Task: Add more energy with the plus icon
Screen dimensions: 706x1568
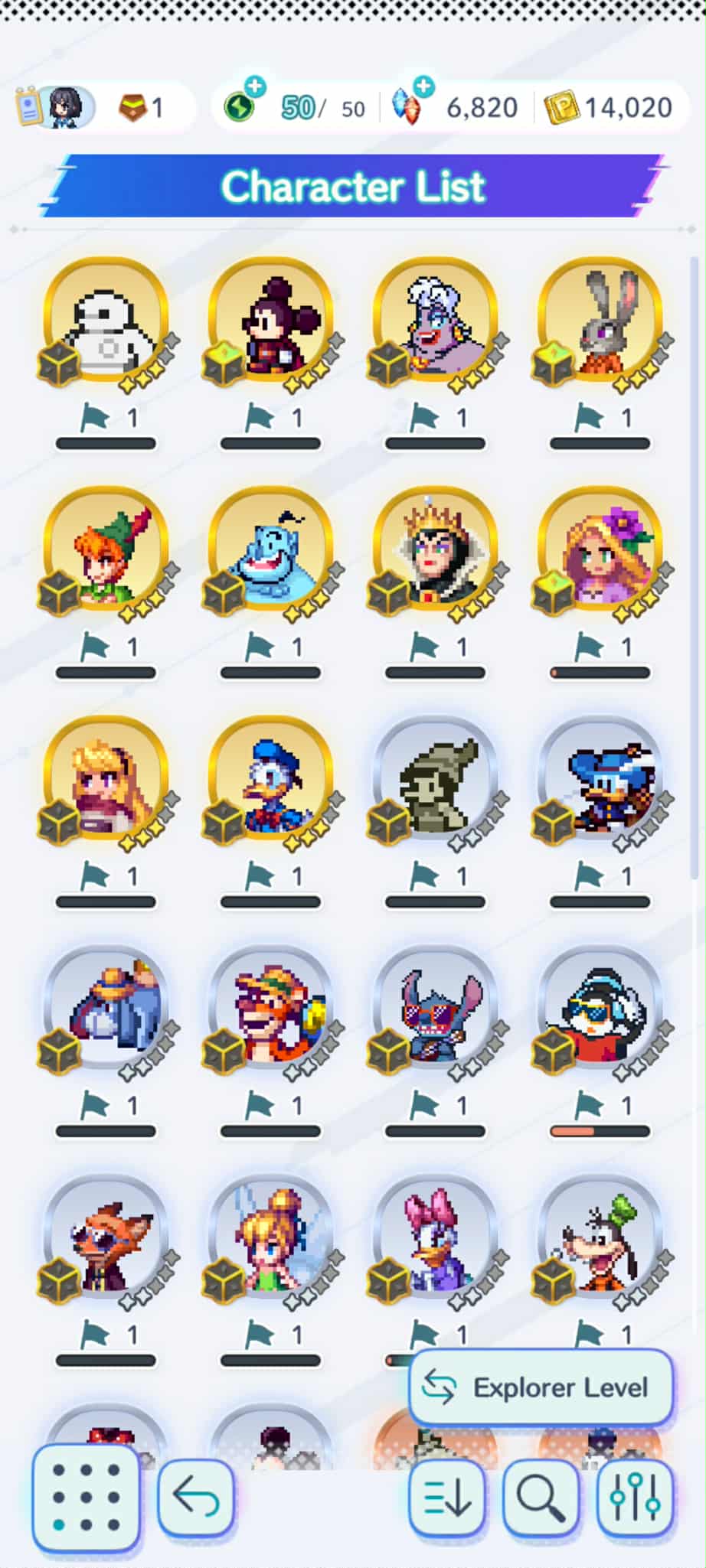Action: [x=255, y=87]
